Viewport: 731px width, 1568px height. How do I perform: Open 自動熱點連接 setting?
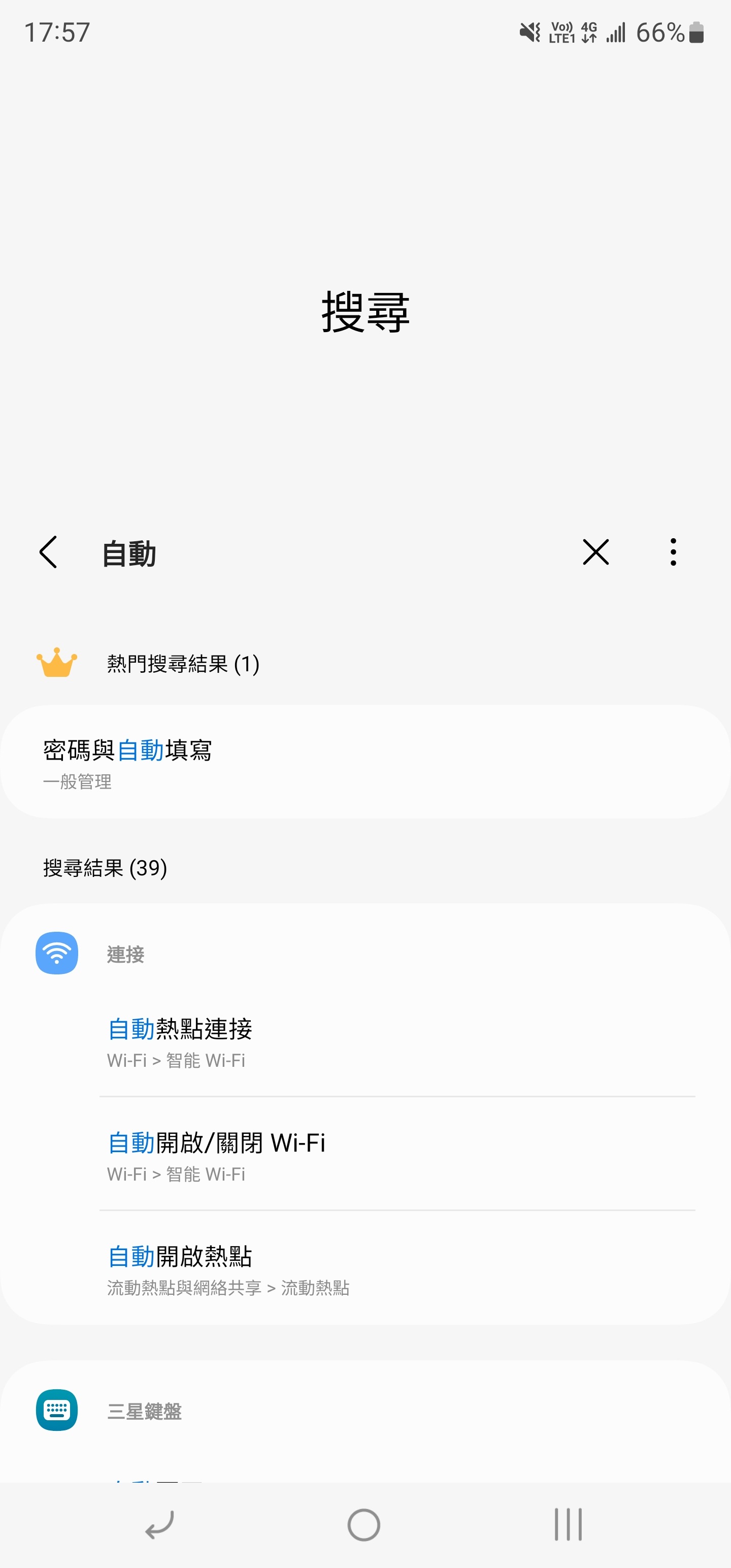(x=397, y=1042)
